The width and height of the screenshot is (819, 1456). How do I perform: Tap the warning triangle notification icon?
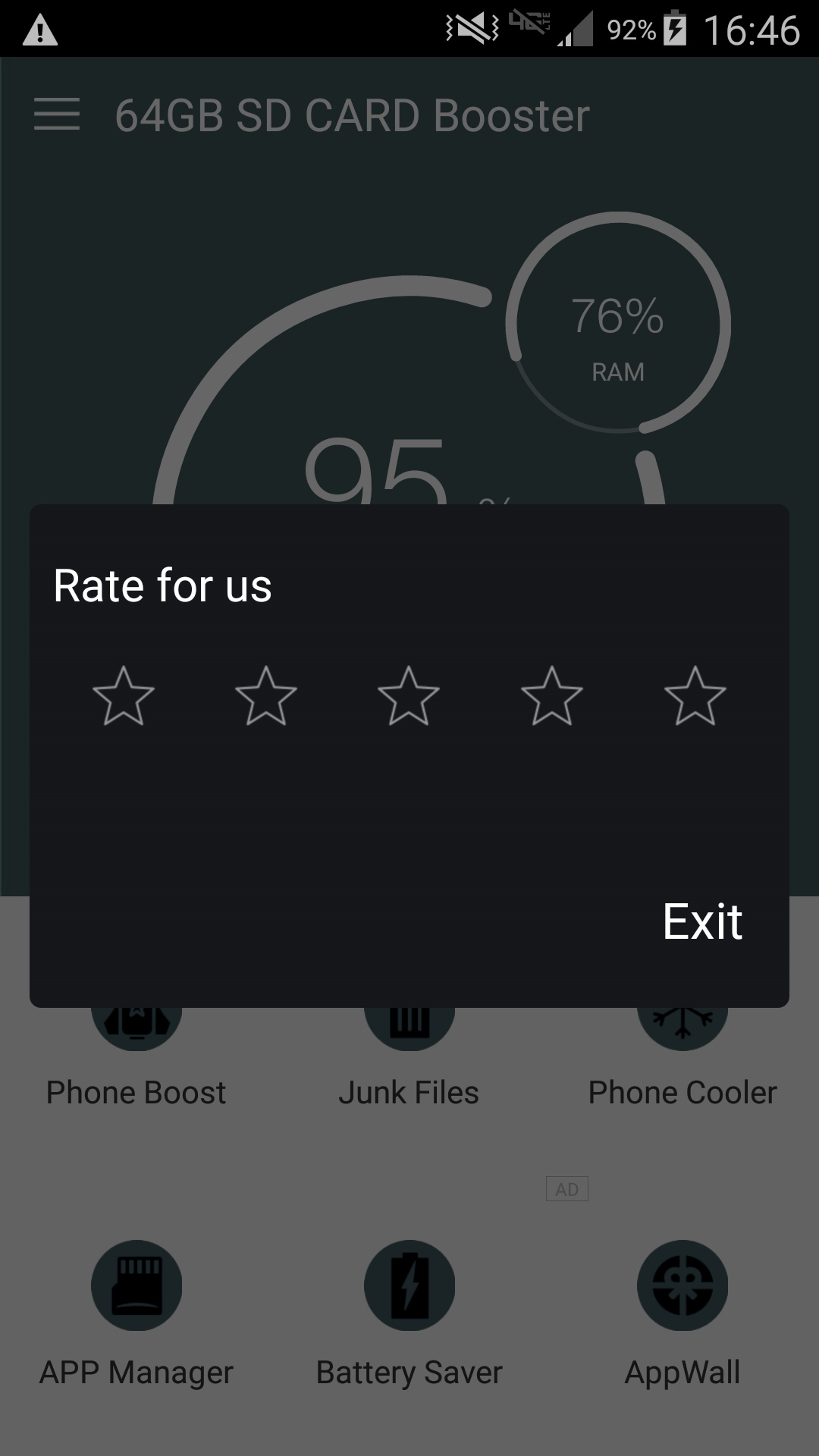(39, 30)
